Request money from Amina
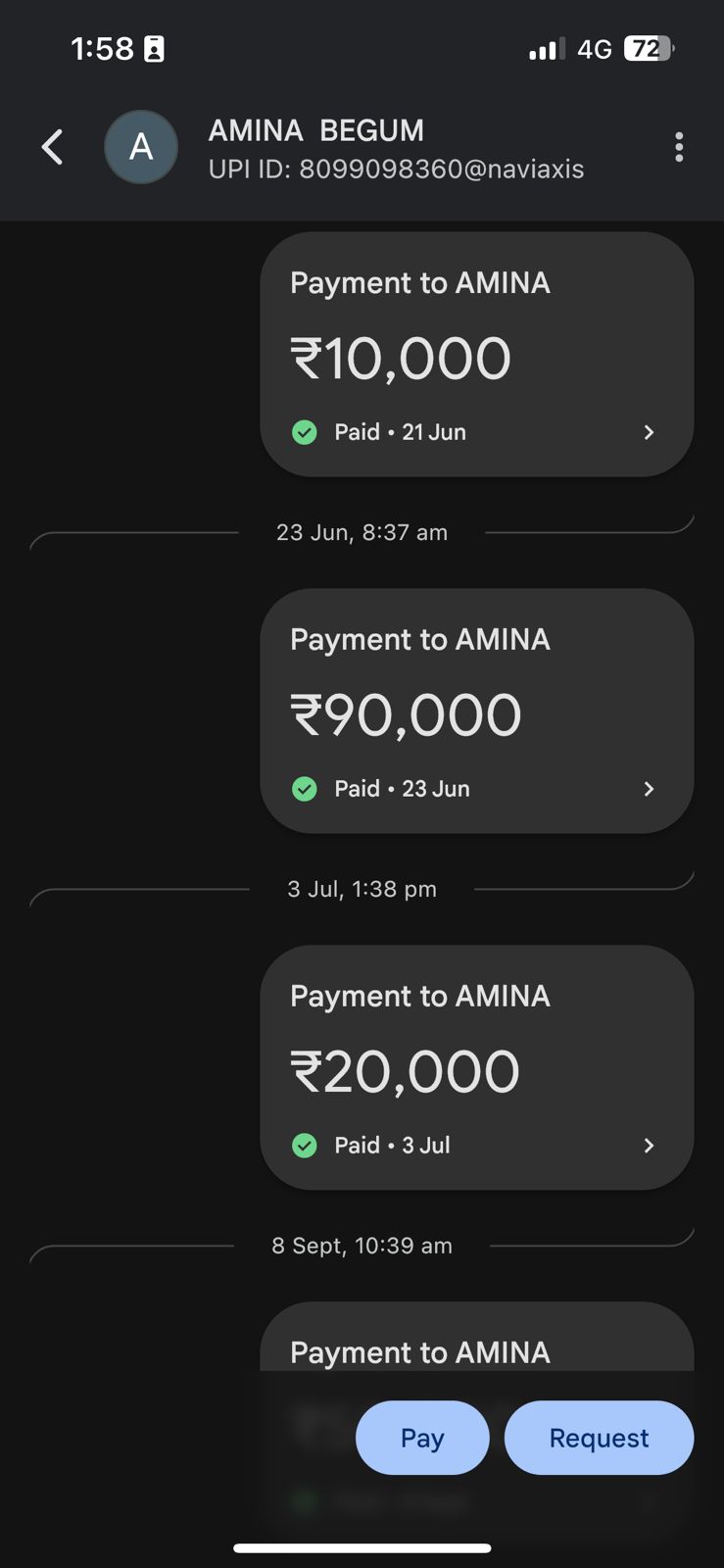This screenshot has height=1568, width=724. tap(599, 1438)
